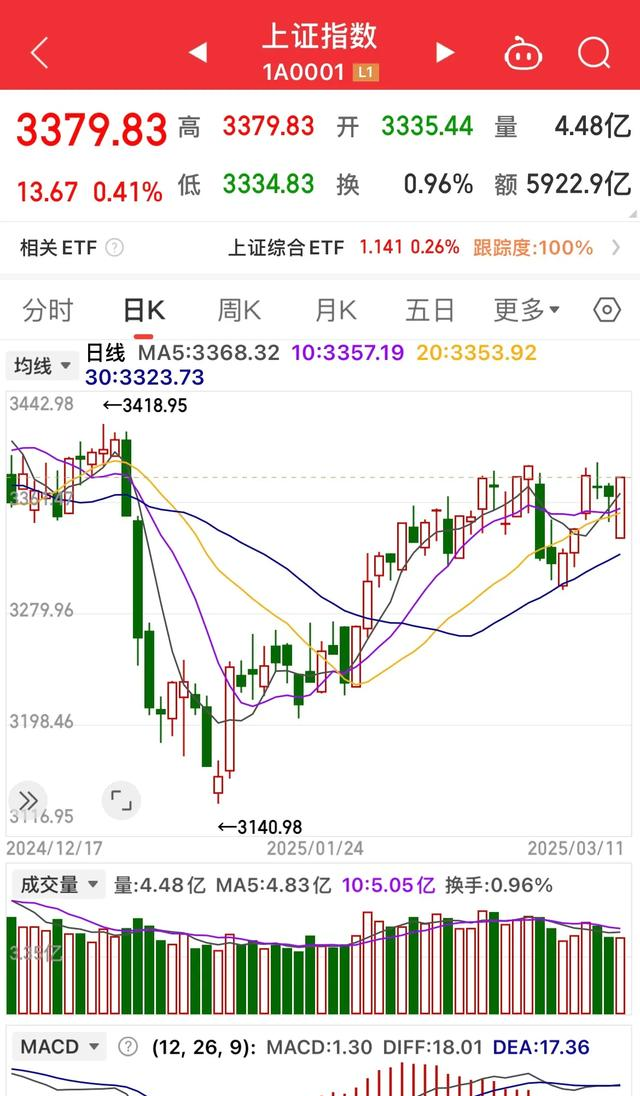Switch to the 分时 chart tab
640x1096 pixels.
[x=47, y=310]
